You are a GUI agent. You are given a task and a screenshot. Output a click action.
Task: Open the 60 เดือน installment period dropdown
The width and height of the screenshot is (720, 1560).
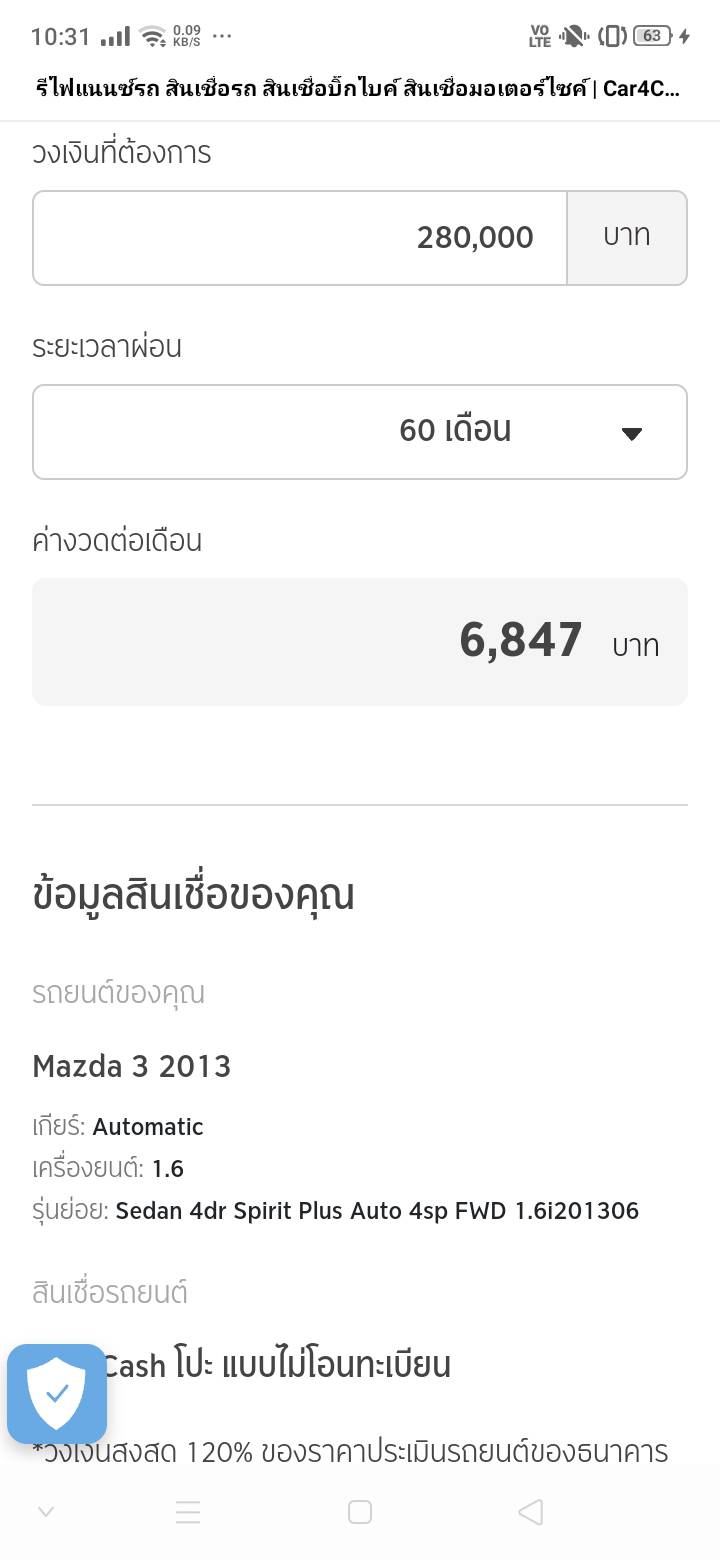coord(360,432)
